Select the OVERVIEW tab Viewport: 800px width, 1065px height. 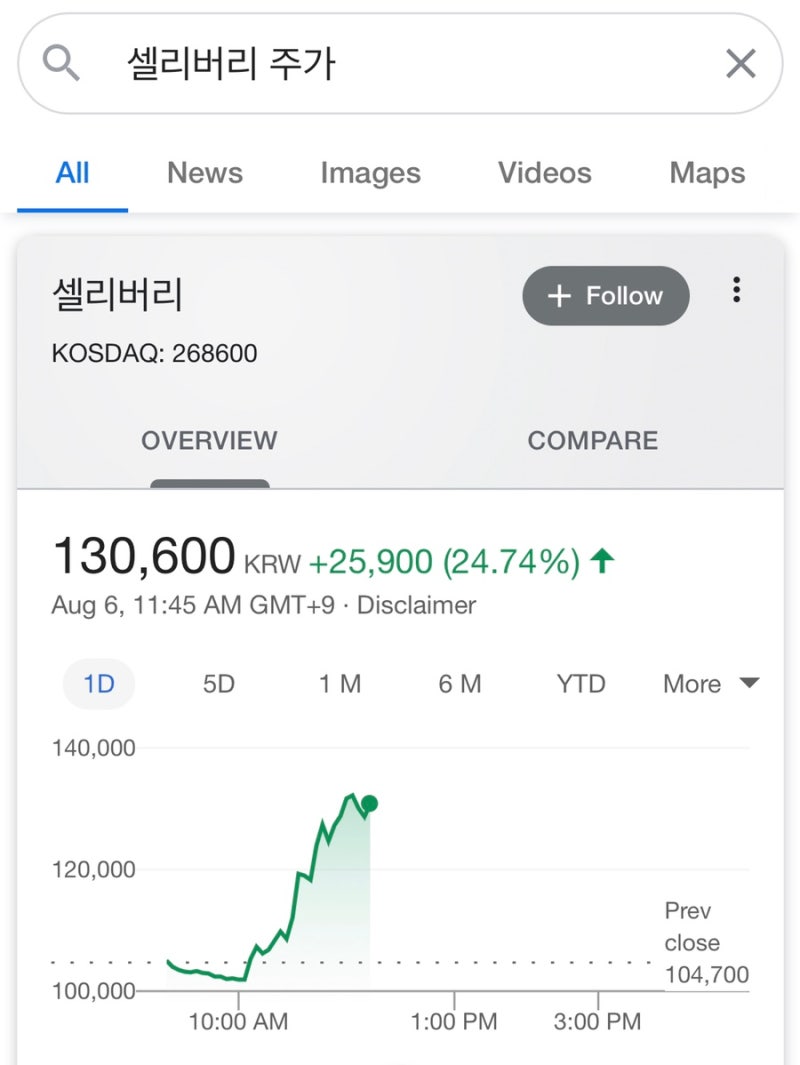[x=209, y=440]
